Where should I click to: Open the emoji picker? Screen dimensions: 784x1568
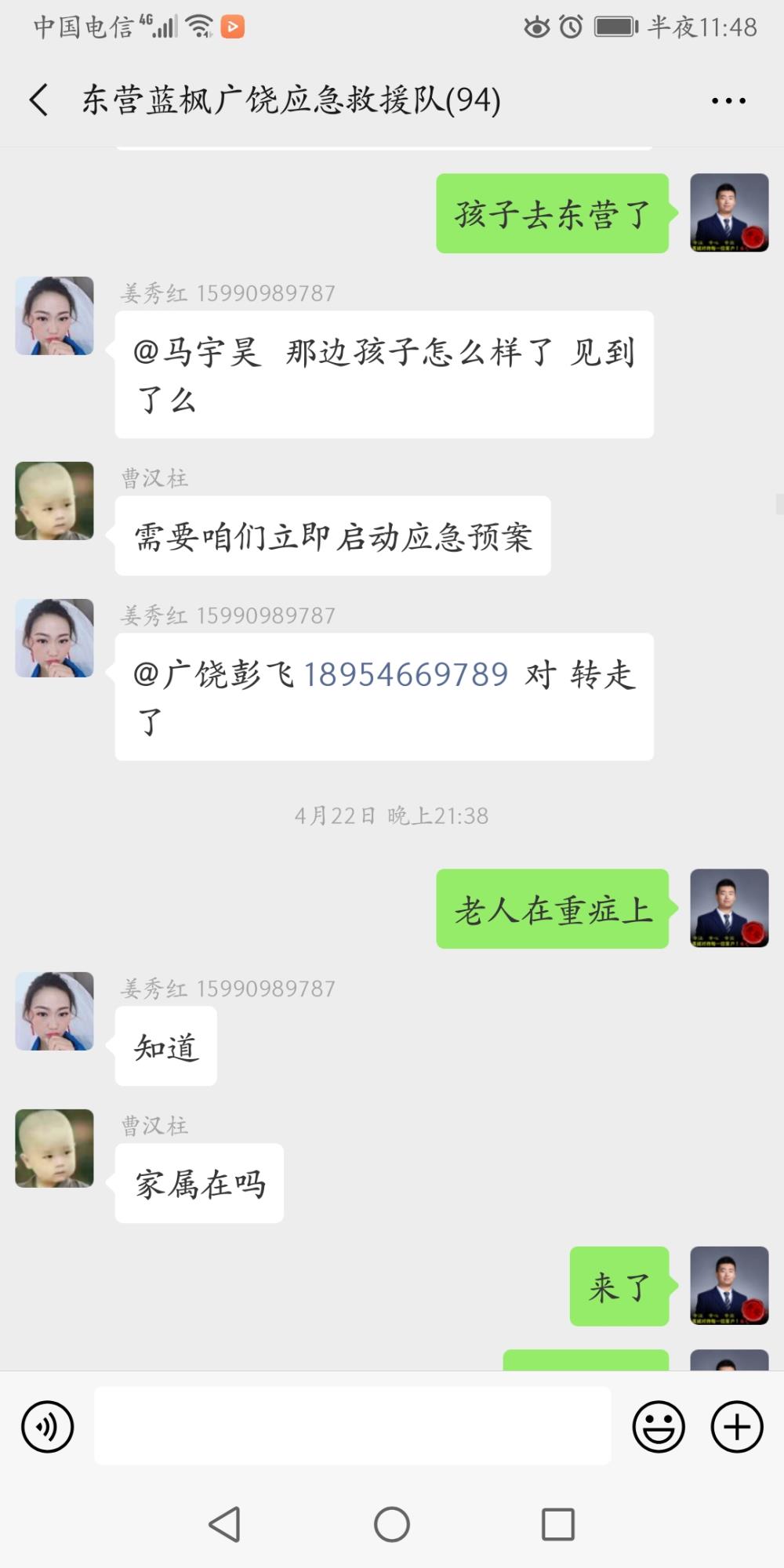(659, 1426)
